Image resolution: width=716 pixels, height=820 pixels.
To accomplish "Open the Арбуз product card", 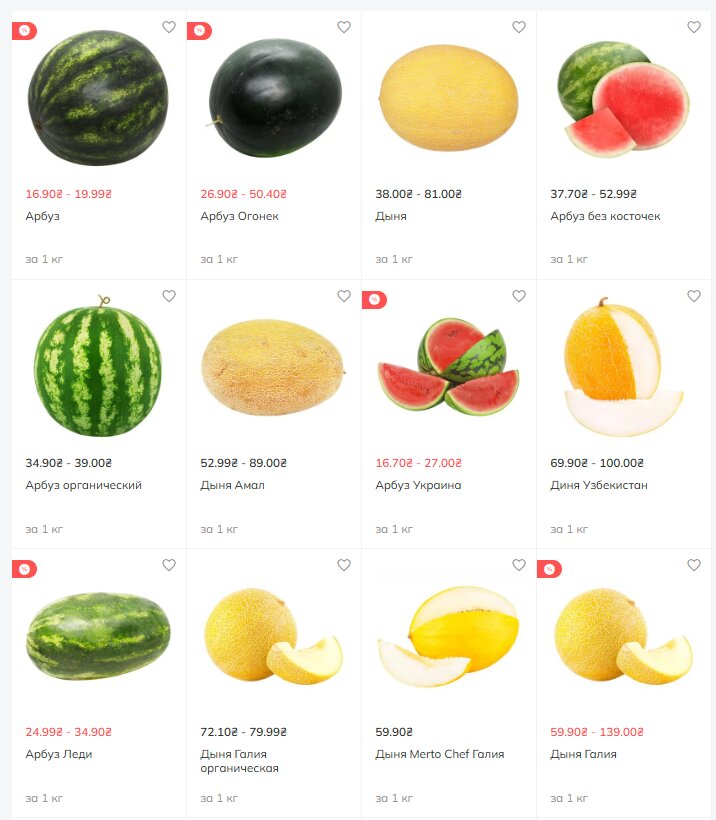I will [x=97, y=98].
